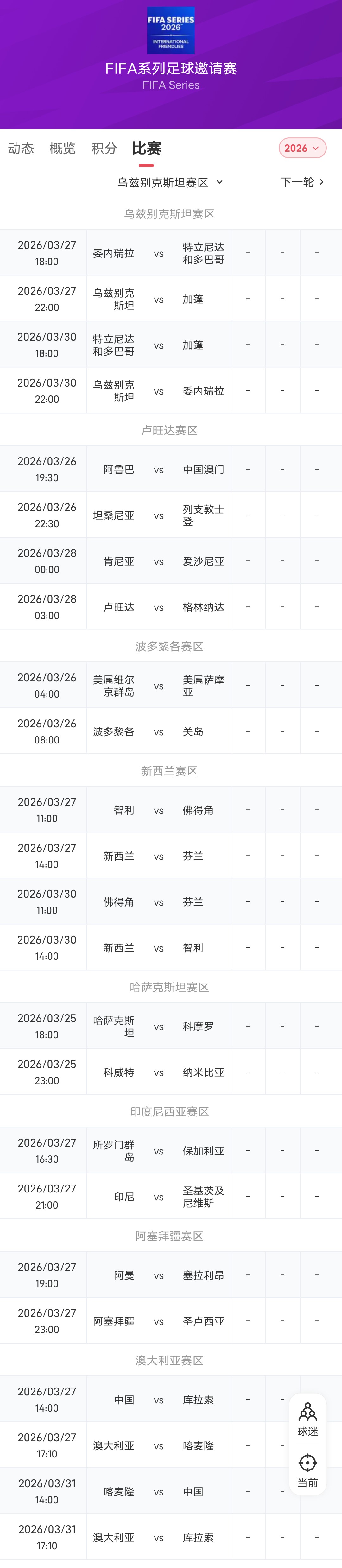Image resolution: width=342 pixels, height=1568 pixels.
Task: Open match 哈萨克斯坦 vs 科摩罗
Action: (x=158, y=1026)
